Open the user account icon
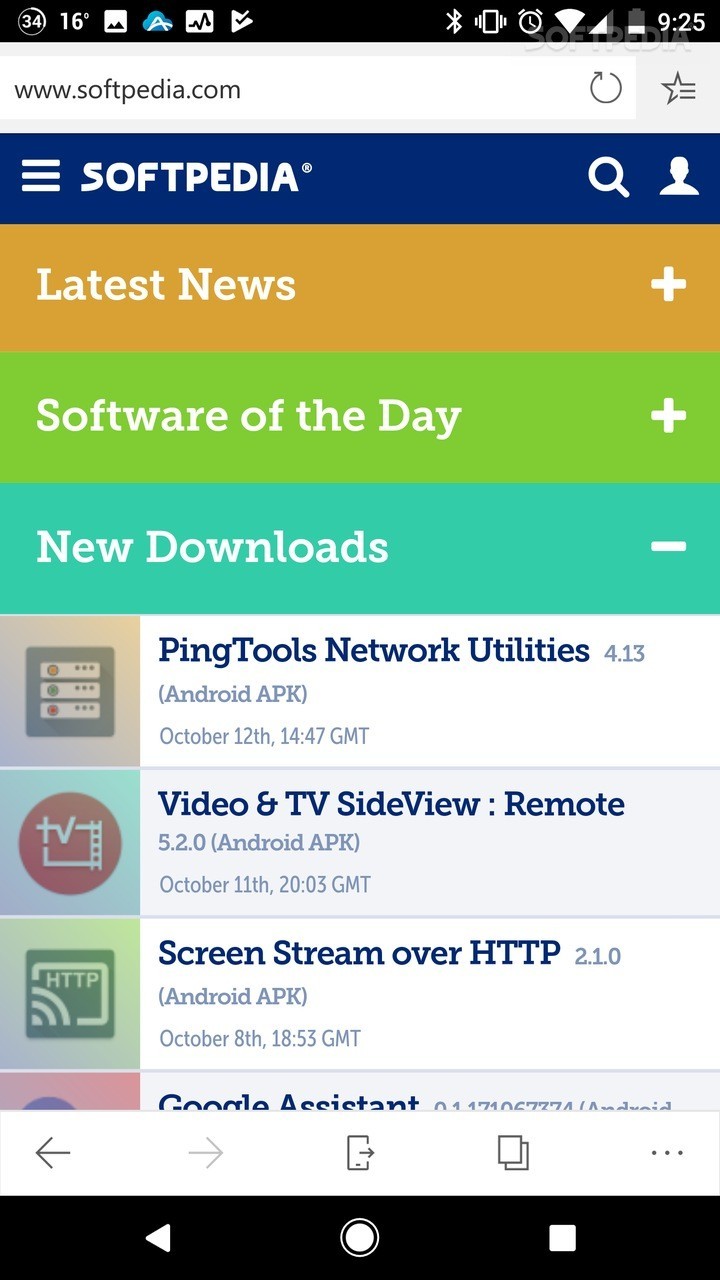This screenshot has height=1280, width=720. [679, 176]
